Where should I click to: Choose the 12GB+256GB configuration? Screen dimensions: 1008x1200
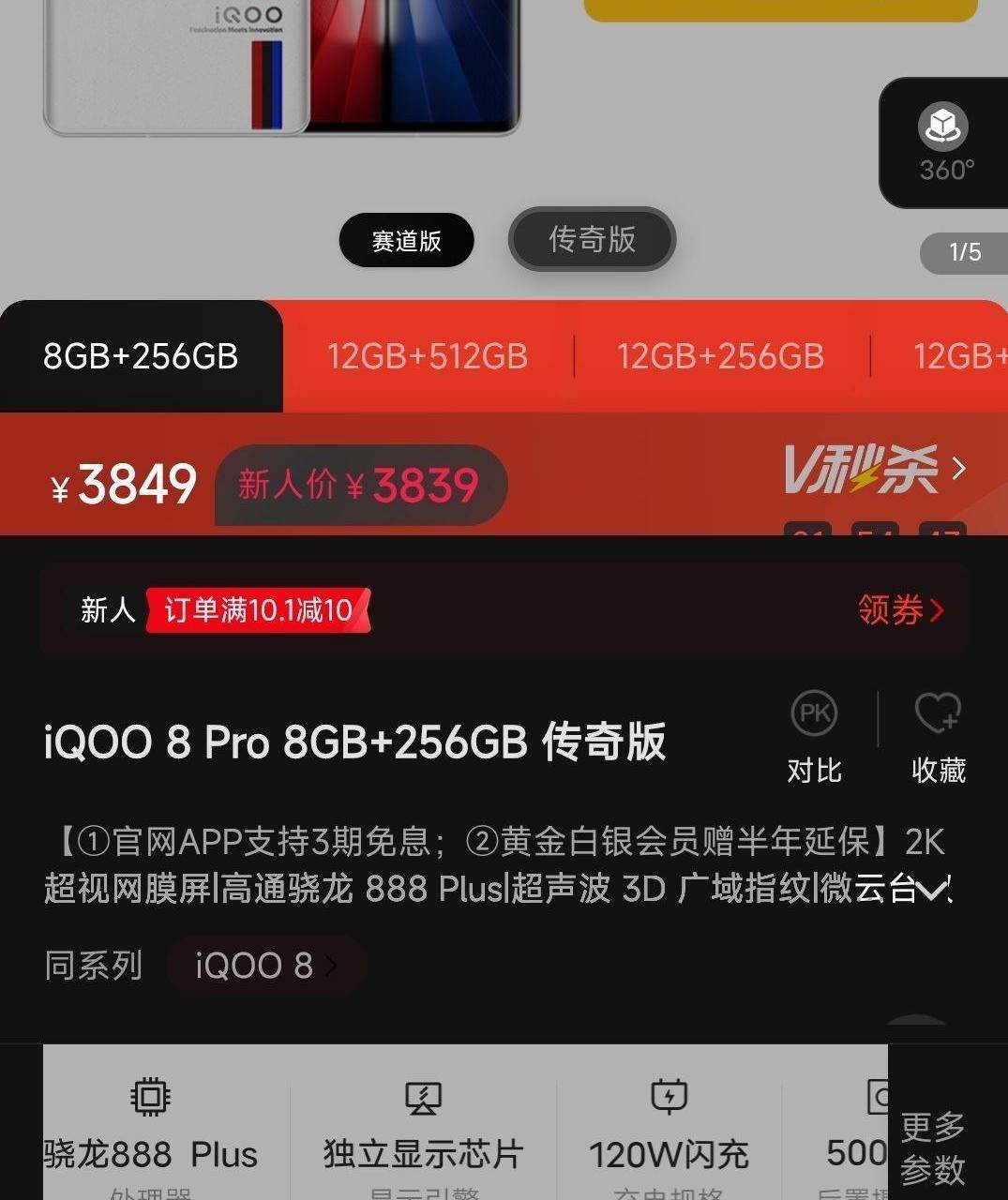tap(720, 356)
